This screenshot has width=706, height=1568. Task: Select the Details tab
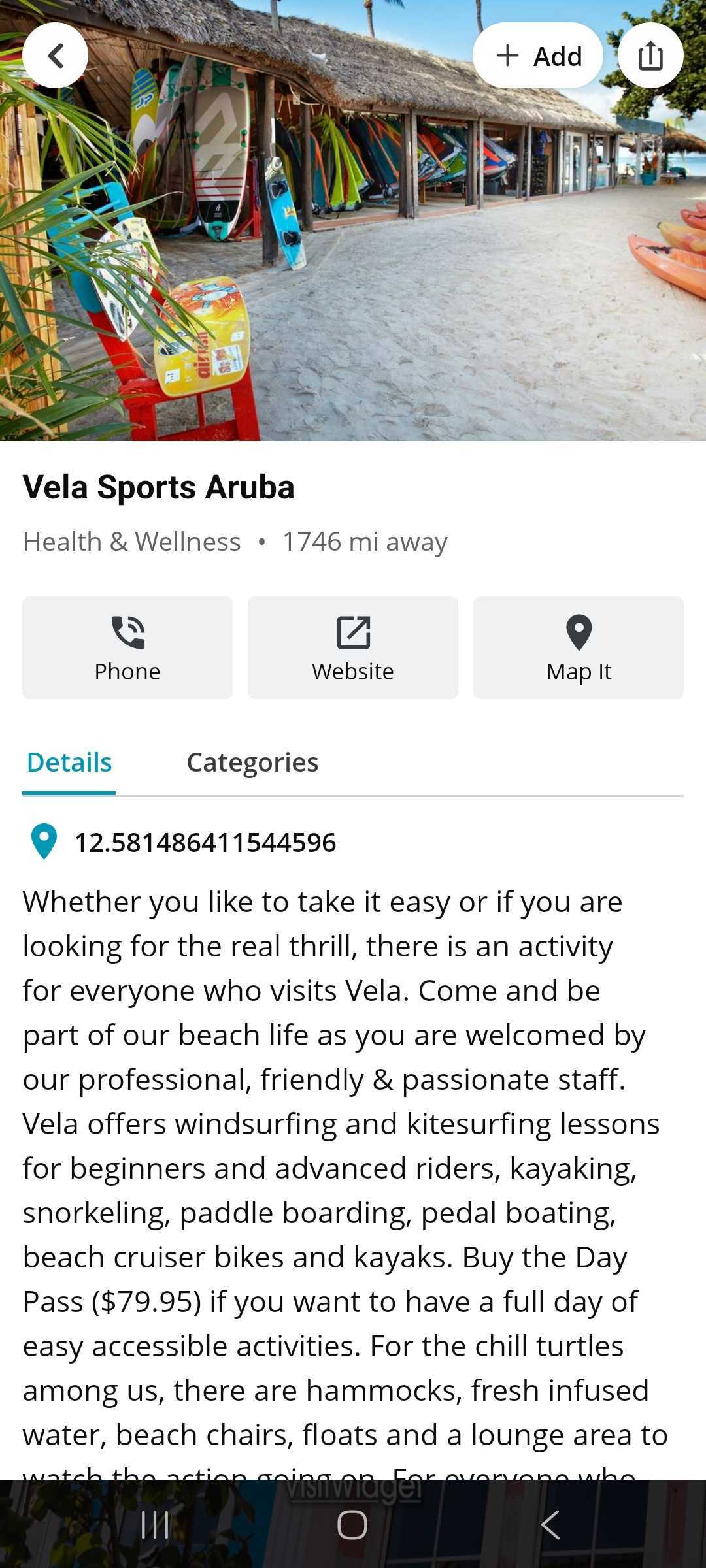click(69, 762)
